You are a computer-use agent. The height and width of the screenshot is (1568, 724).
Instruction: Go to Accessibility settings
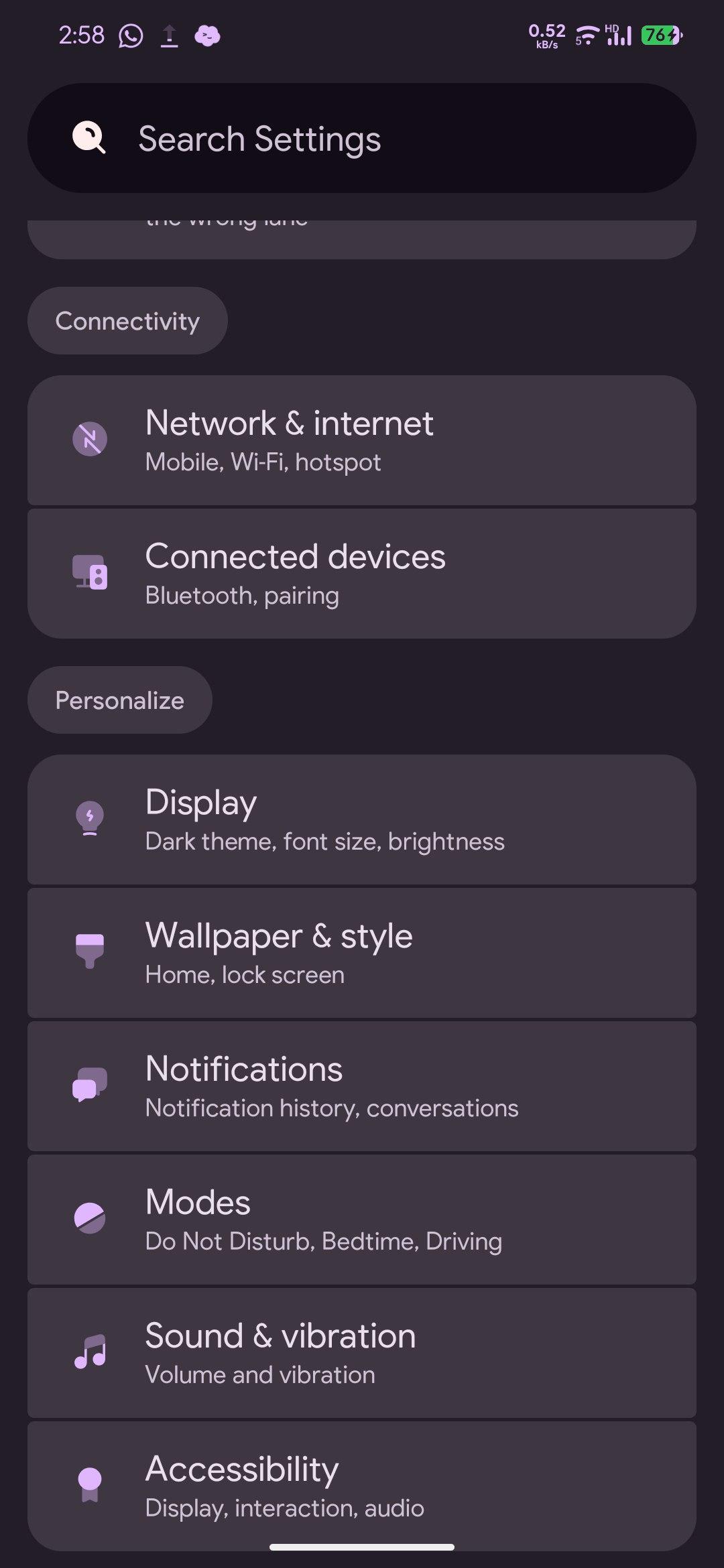click(362, 1485)
